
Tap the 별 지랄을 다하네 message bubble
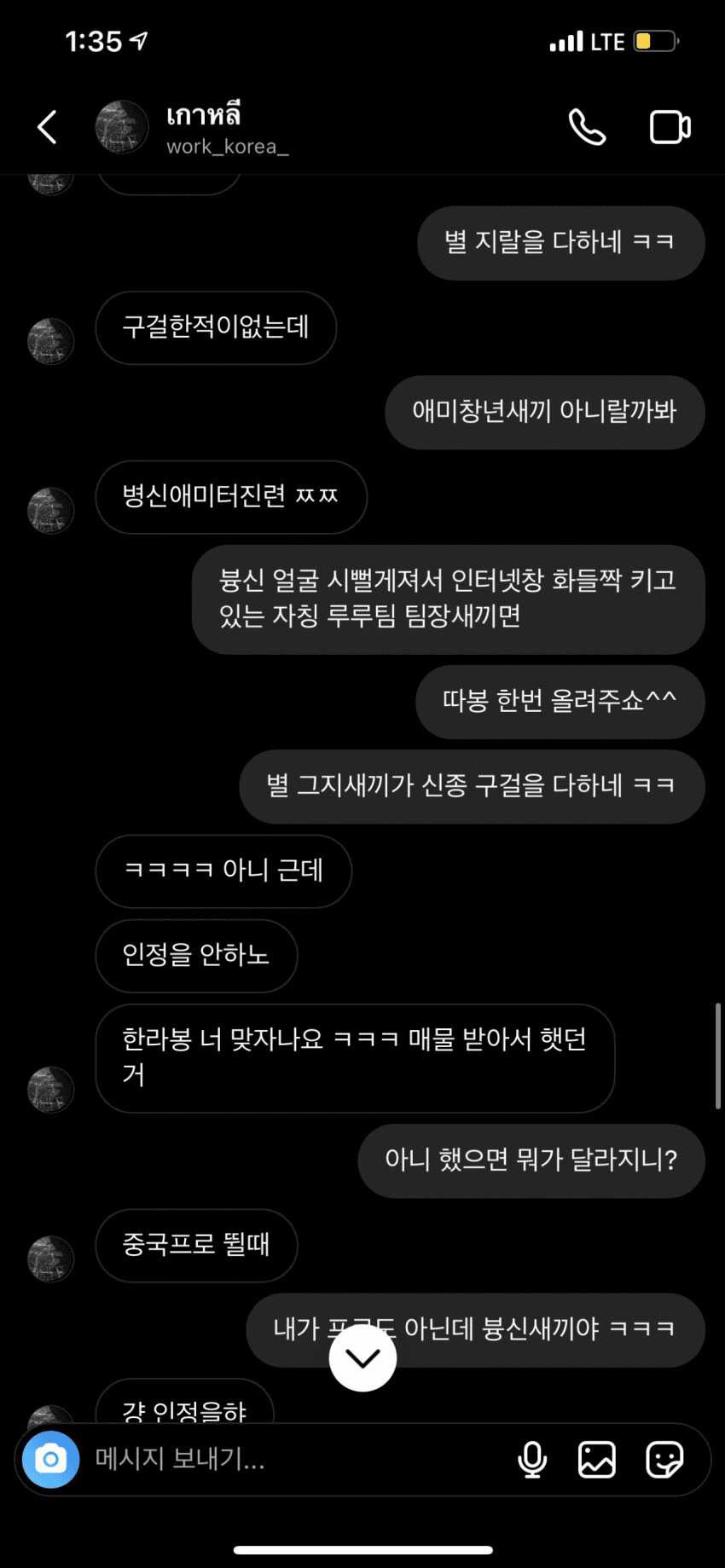(560, 243)
